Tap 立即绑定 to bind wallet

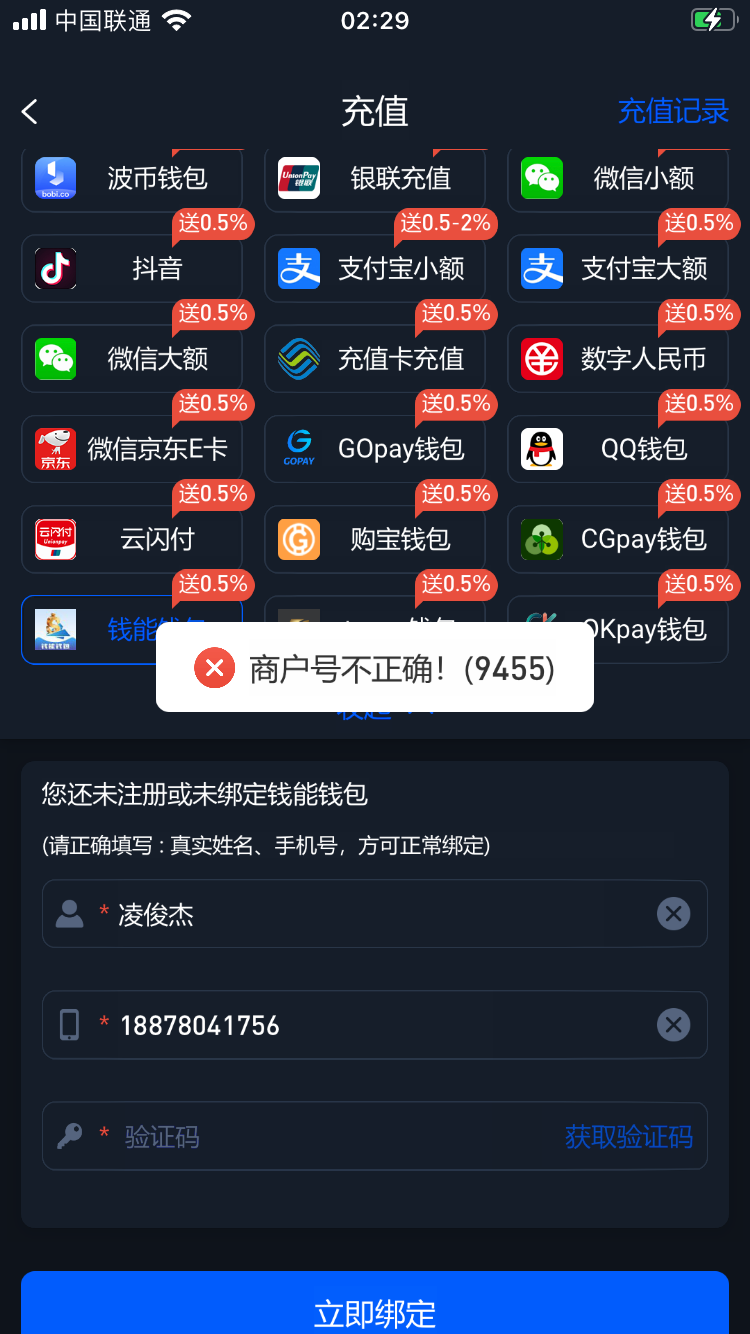tap(375, 1310)
